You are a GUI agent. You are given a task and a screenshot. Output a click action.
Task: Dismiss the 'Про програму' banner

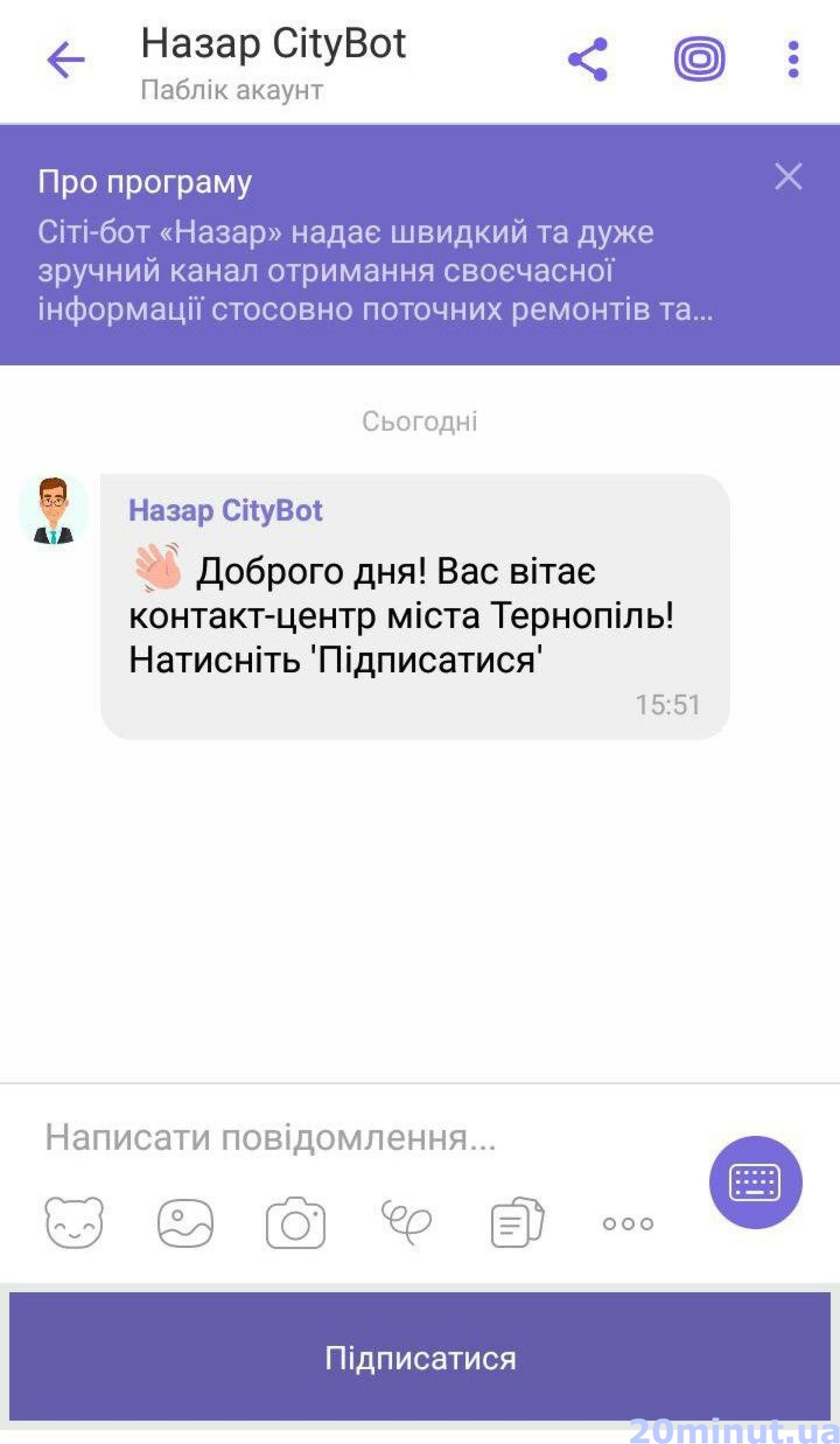pos(788,176)
